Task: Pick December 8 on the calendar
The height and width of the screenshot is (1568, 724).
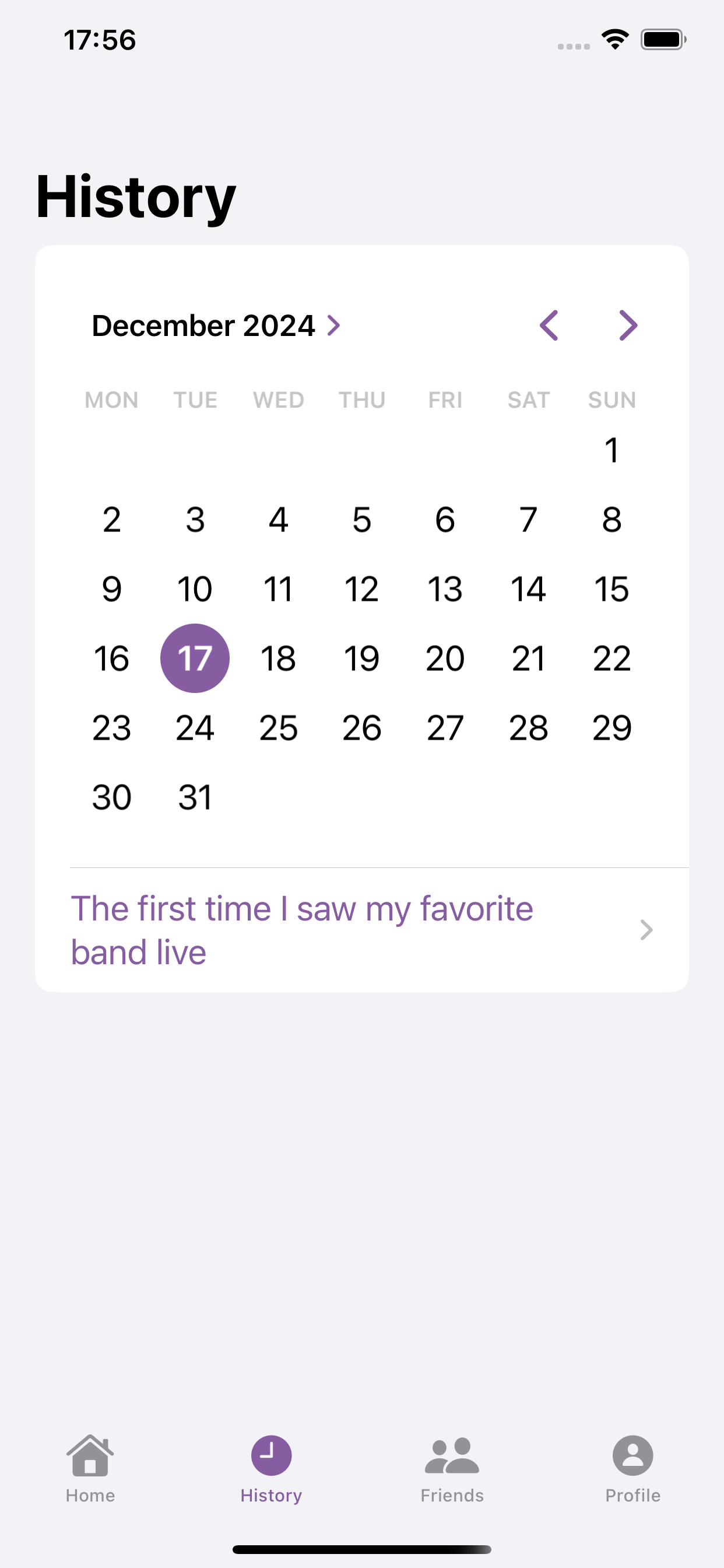Action: coord(611,520)
